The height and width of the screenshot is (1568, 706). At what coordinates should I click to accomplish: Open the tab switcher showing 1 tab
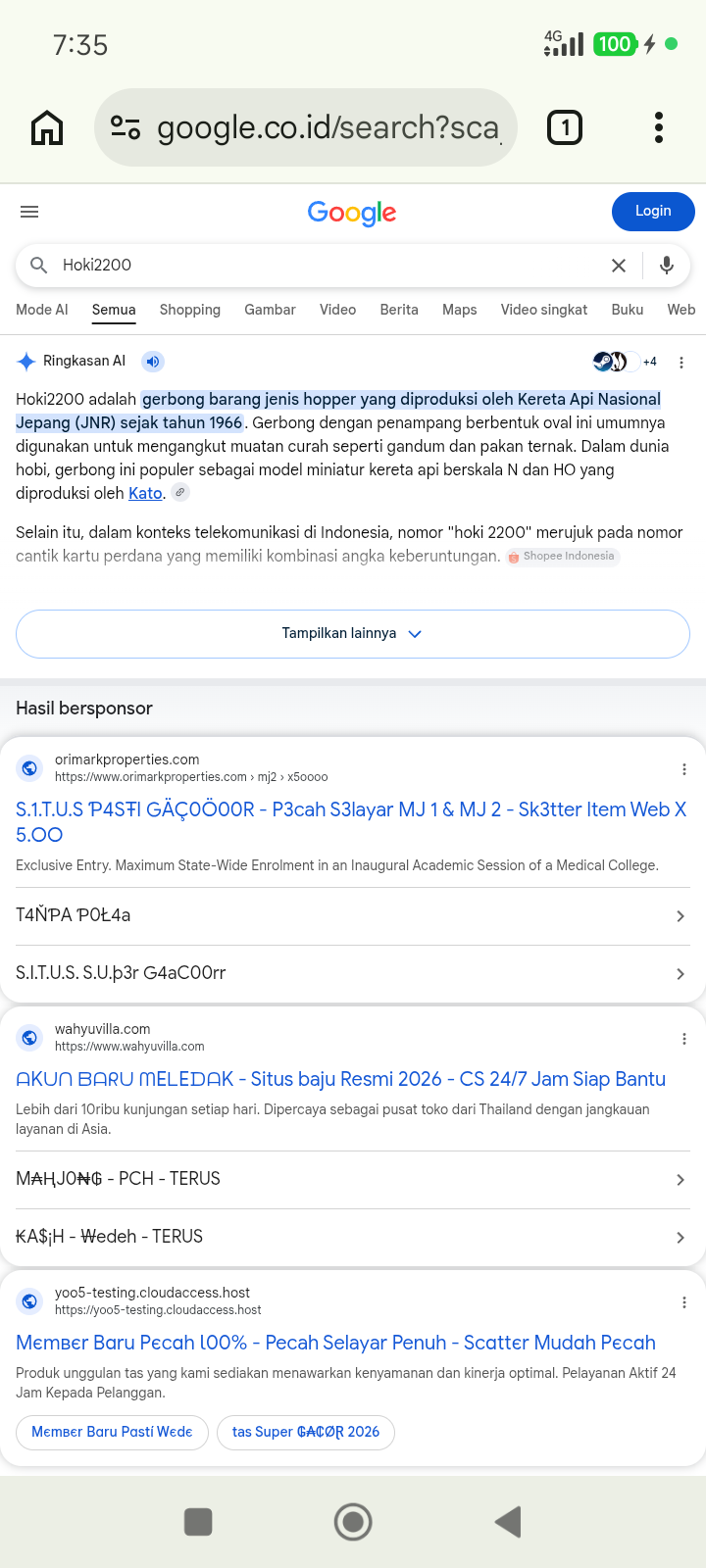tap(564, 127)
